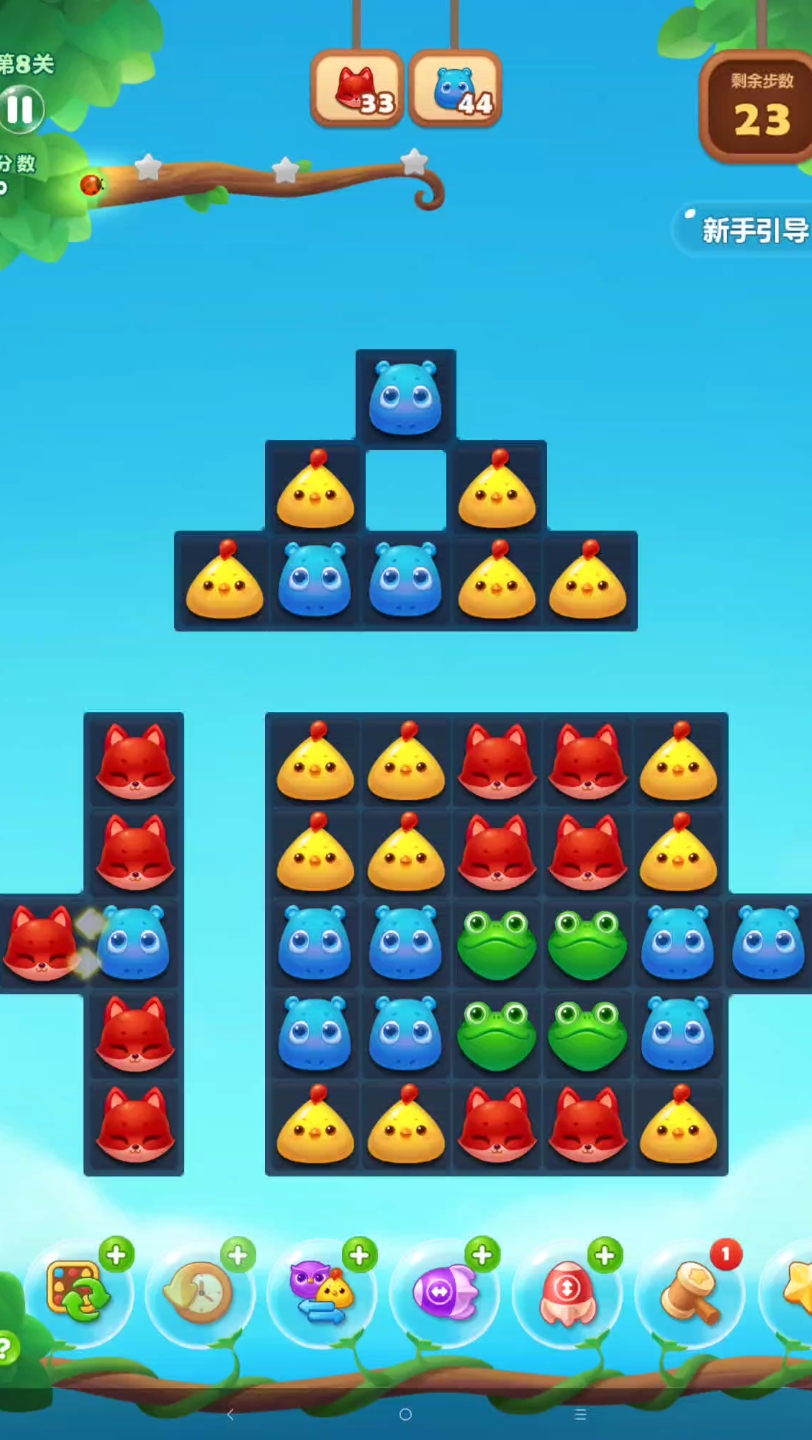Use the animal swap booster
Image resolution: width=812 pixels, height=1440 pixels.
pyautogui.click(x=322, y=1293)
